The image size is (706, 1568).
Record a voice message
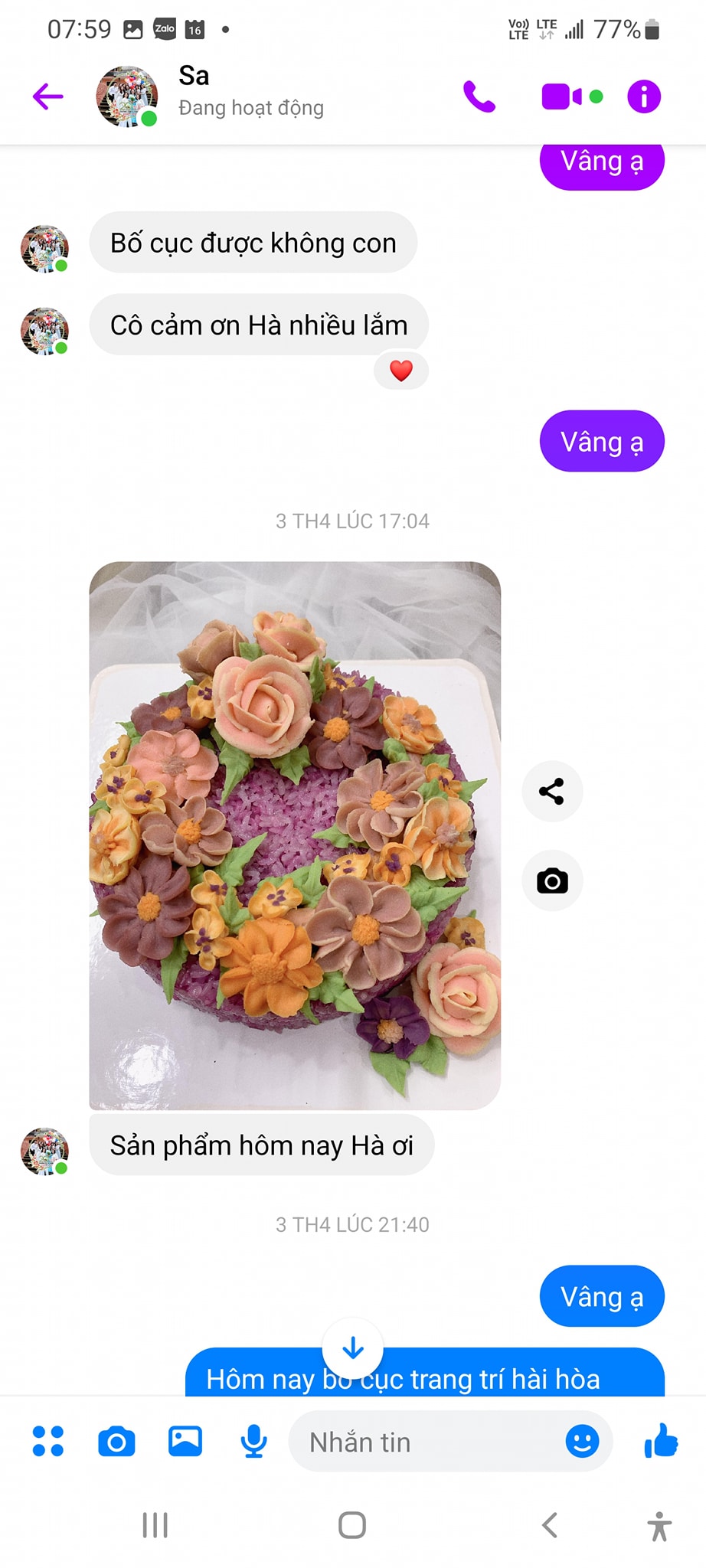pos(253,1441)
